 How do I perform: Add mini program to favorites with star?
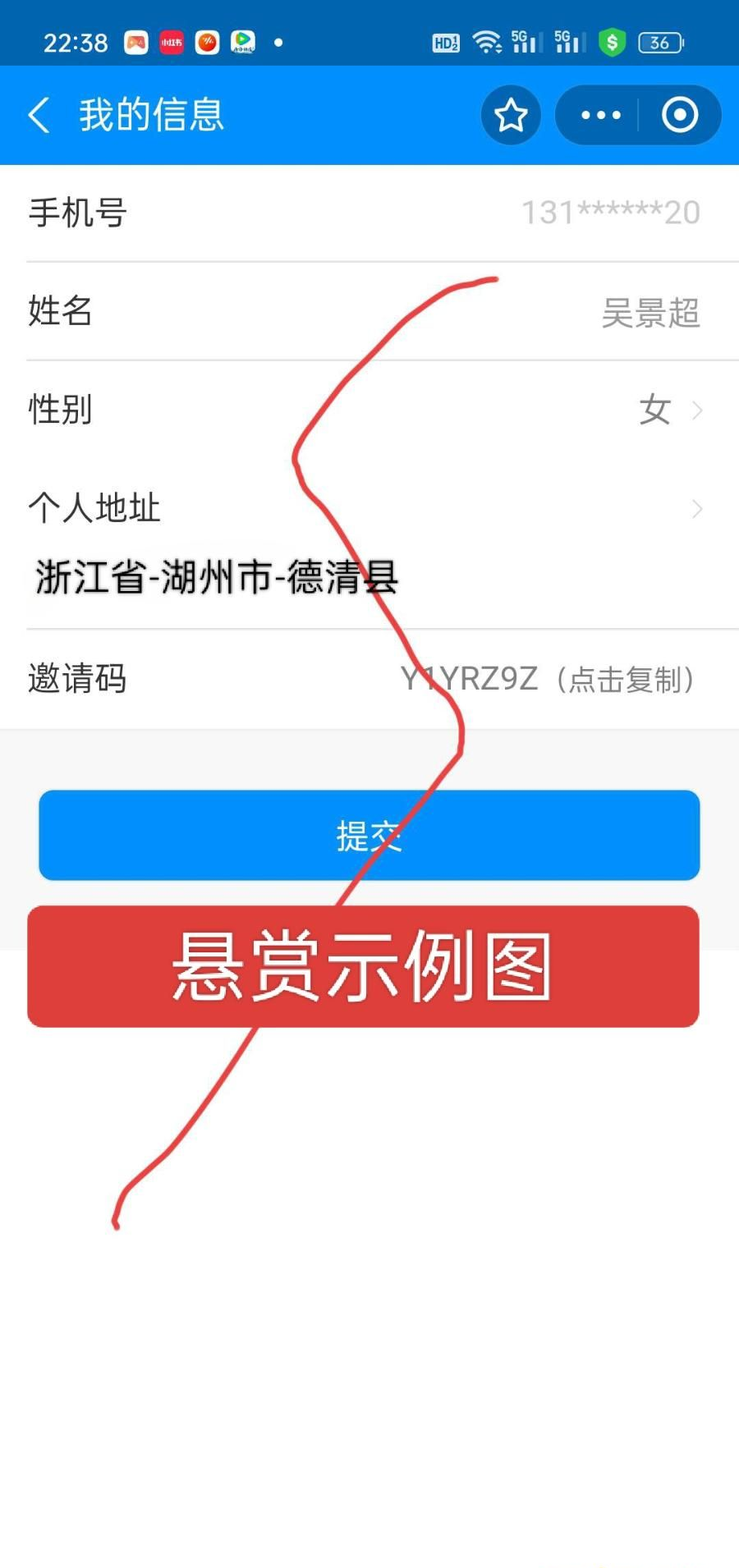pos(511,115)
